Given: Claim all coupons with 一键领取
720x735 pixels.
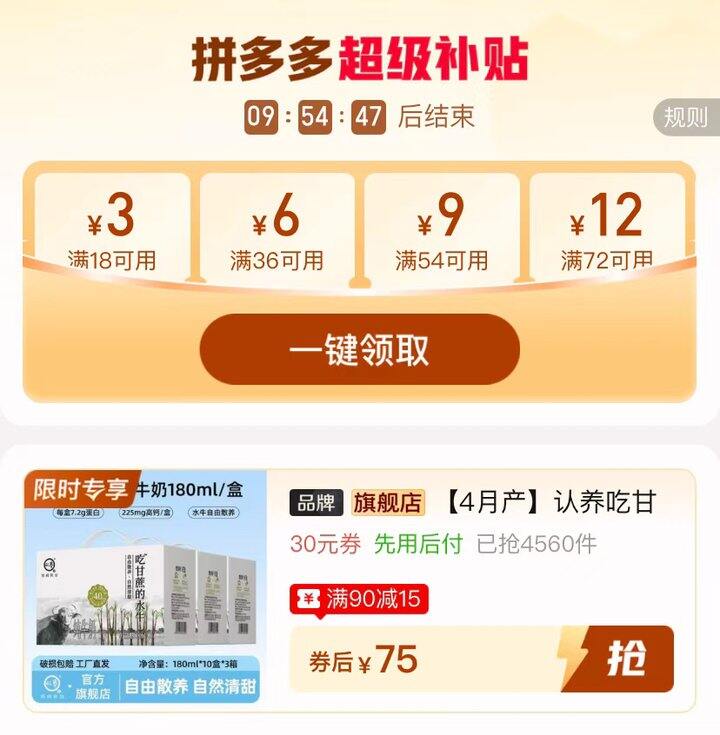Looking at the screenshot, I should pos(360,350).
